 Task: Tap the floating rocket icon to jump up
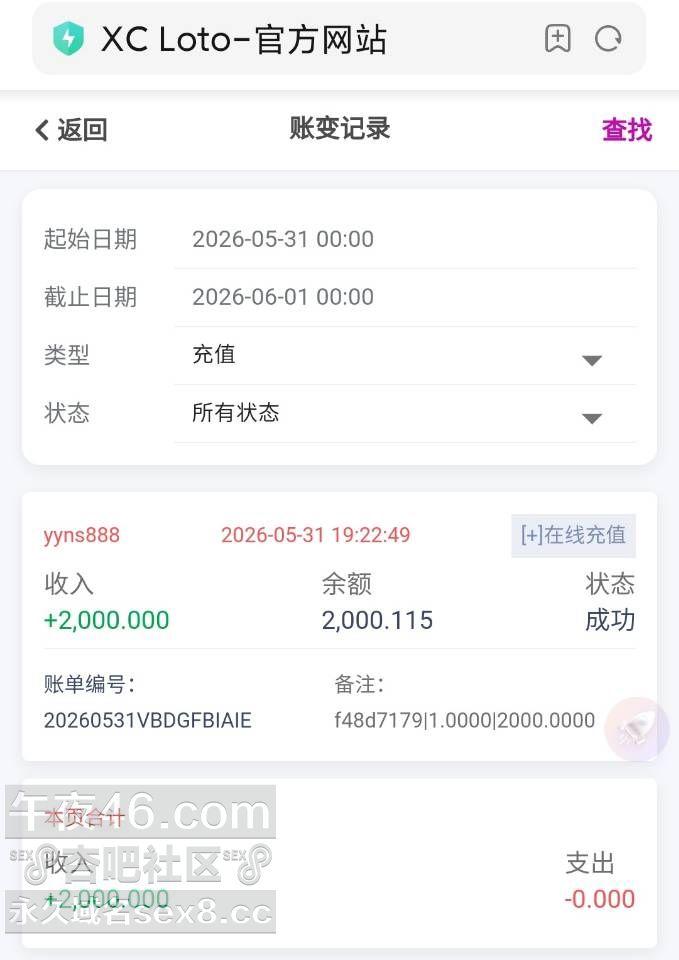(637, 729)
